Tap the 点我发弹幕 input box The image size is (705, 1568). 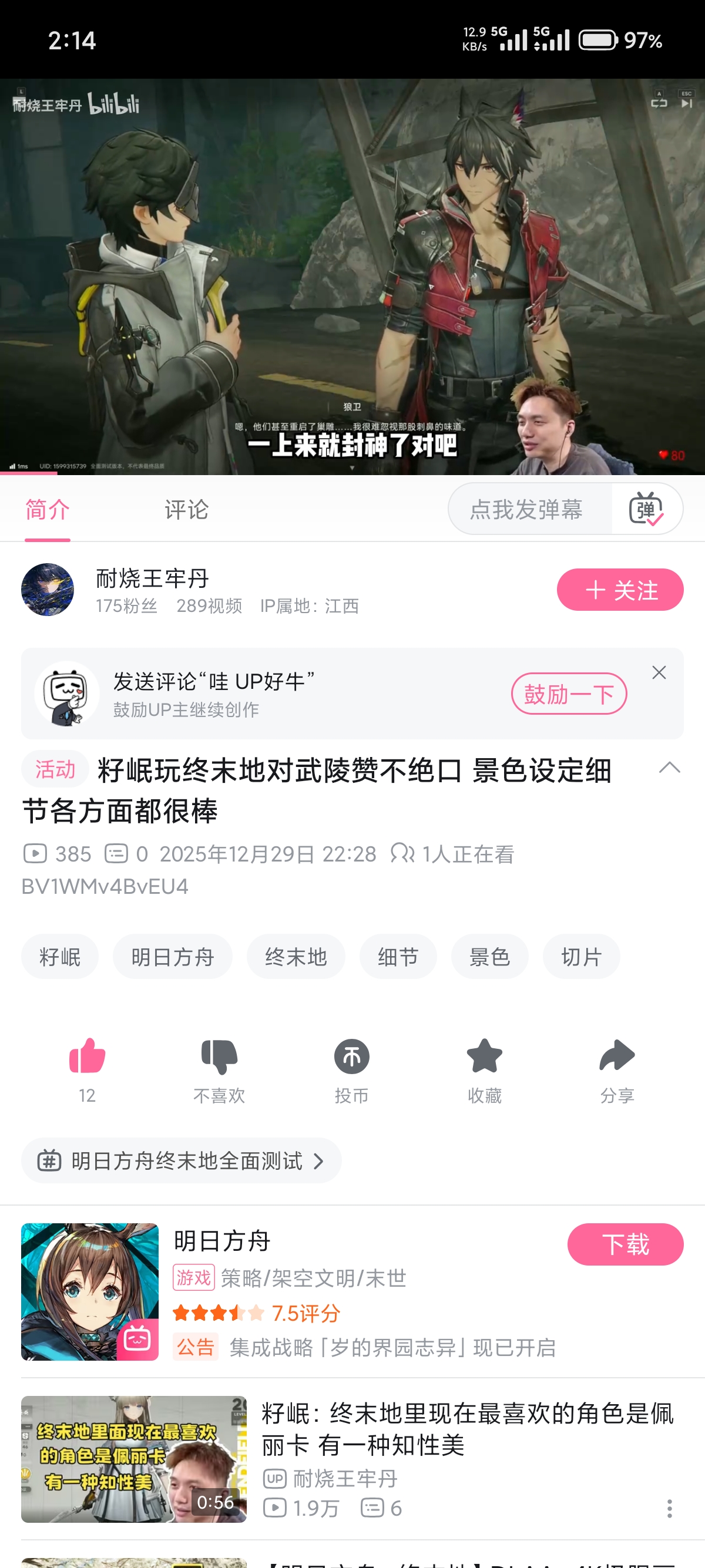527,510
